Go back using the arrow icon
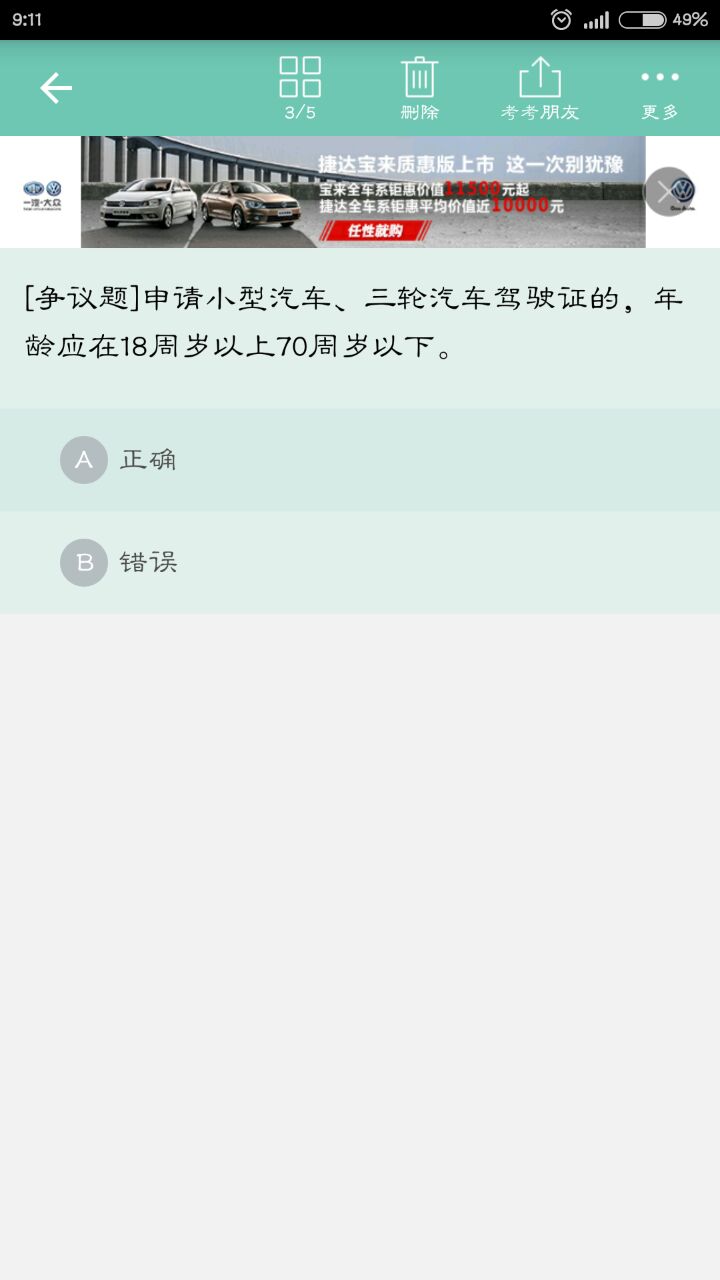720x1280 pixels. coord(56,89)
